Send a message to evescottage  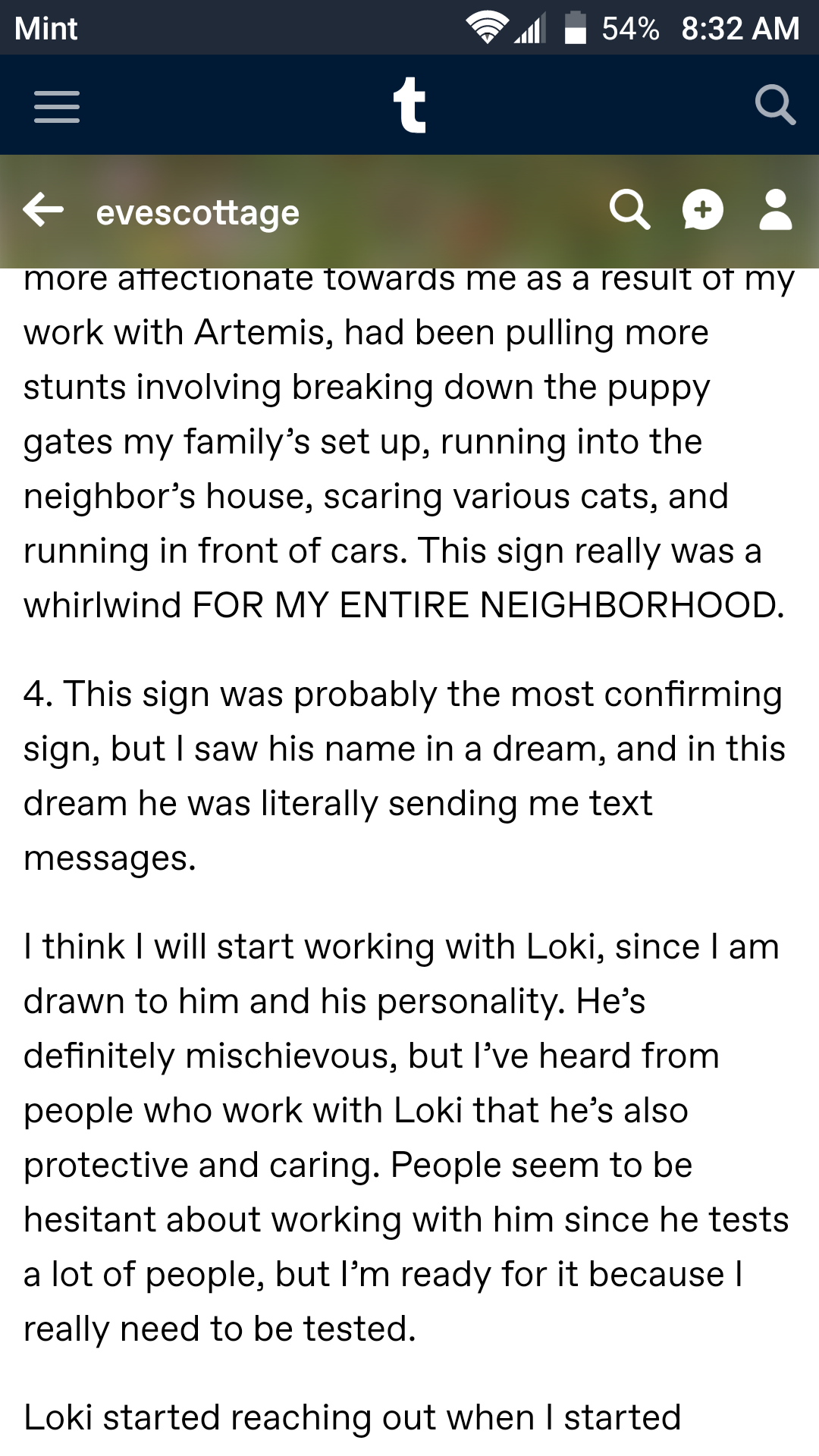point(703,210)
